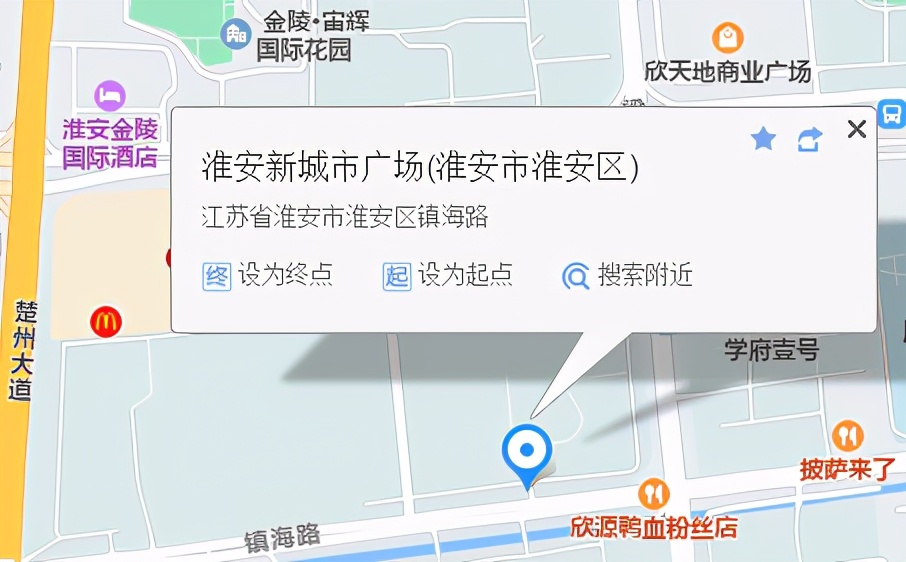The image size is (906, 562).
Task: Open 金陵·宙辉国际花园 residence marker
Action: (236, 35)
